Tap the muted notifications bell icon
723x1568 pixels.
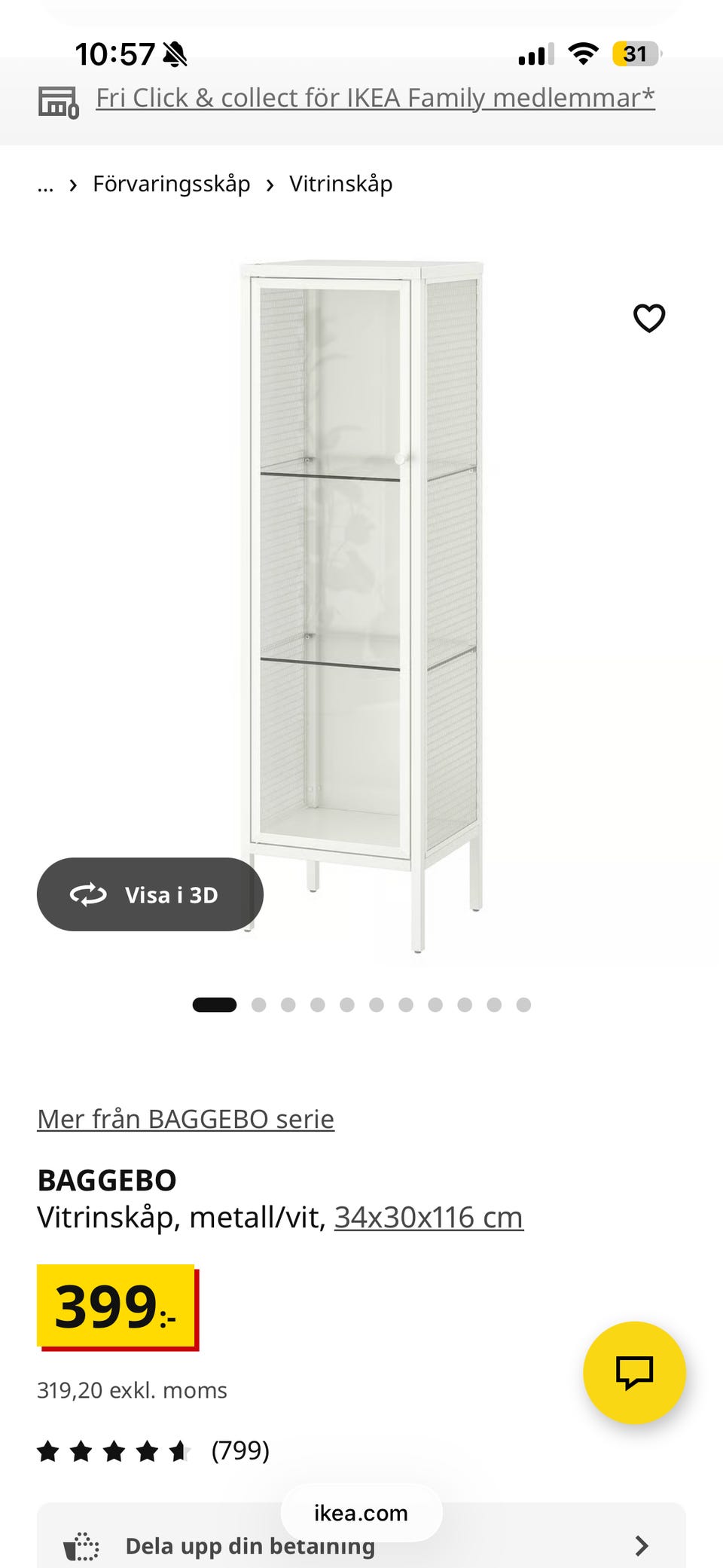pos(175,53)
